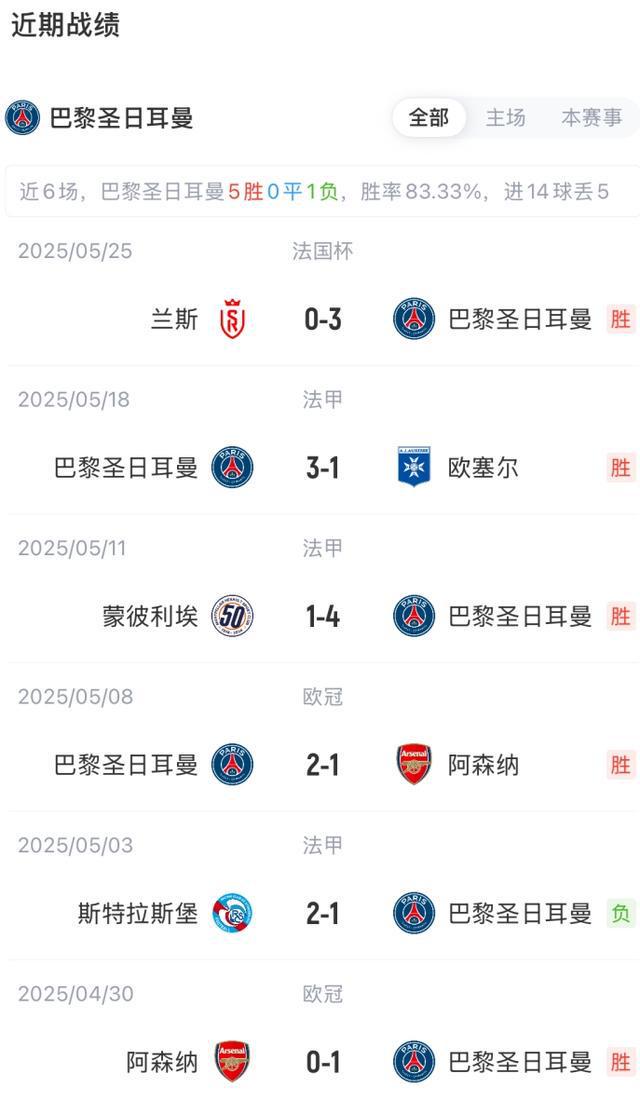
Task: Open the 巴黎圣日耳曼 3-1 欧塞尔 match
Action: (x=323, y=467)
